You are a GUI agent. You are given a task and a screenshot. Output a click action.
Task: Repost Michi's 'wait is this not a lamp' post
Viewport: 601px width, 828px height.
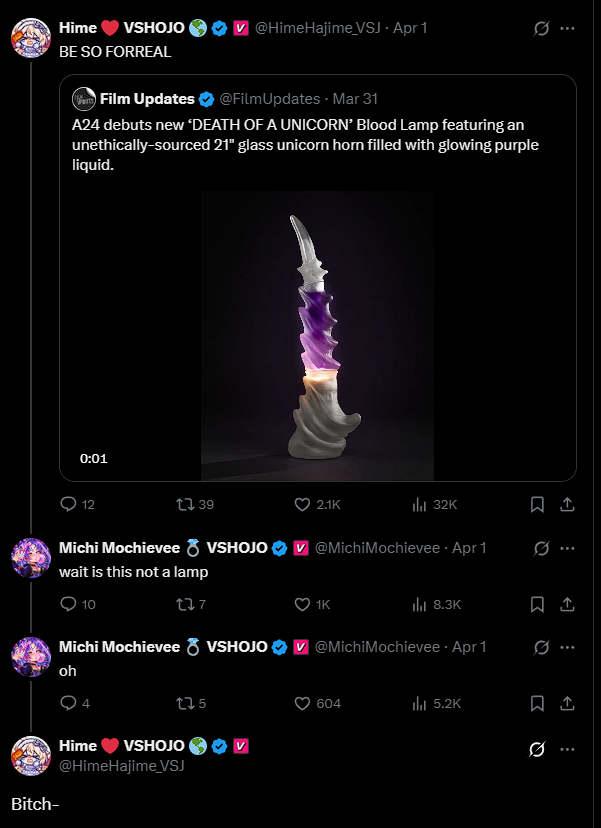point(182,604)
